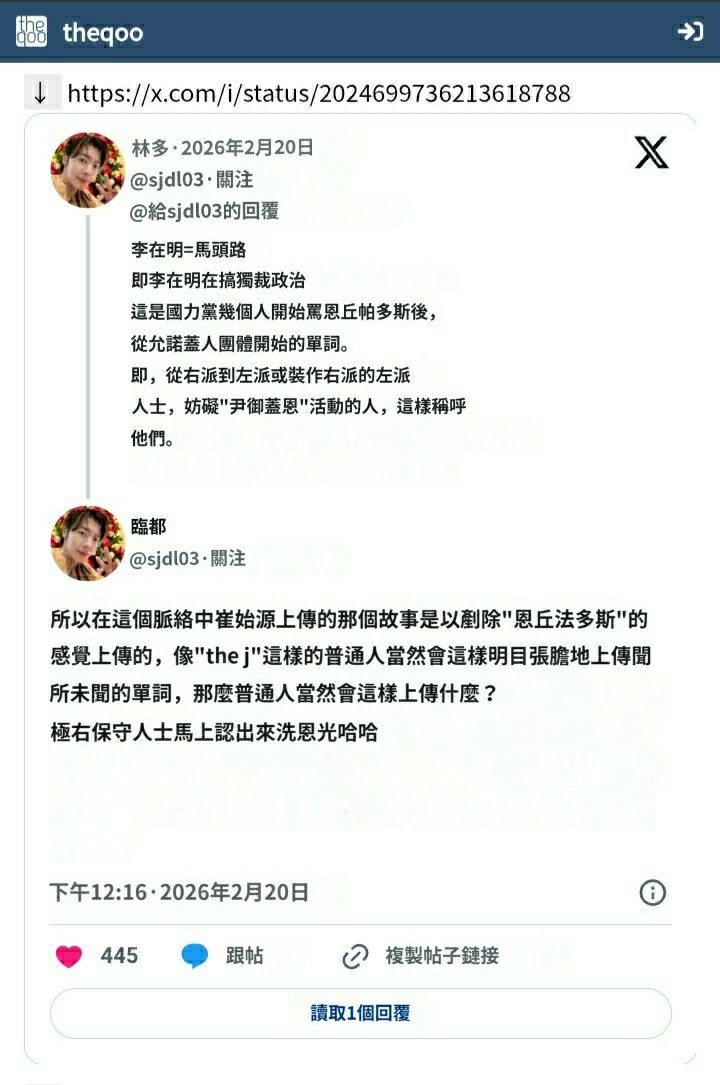Tap the login icon in header
Viewport: 720px width, 1085px height.
[x=690, y=32]
